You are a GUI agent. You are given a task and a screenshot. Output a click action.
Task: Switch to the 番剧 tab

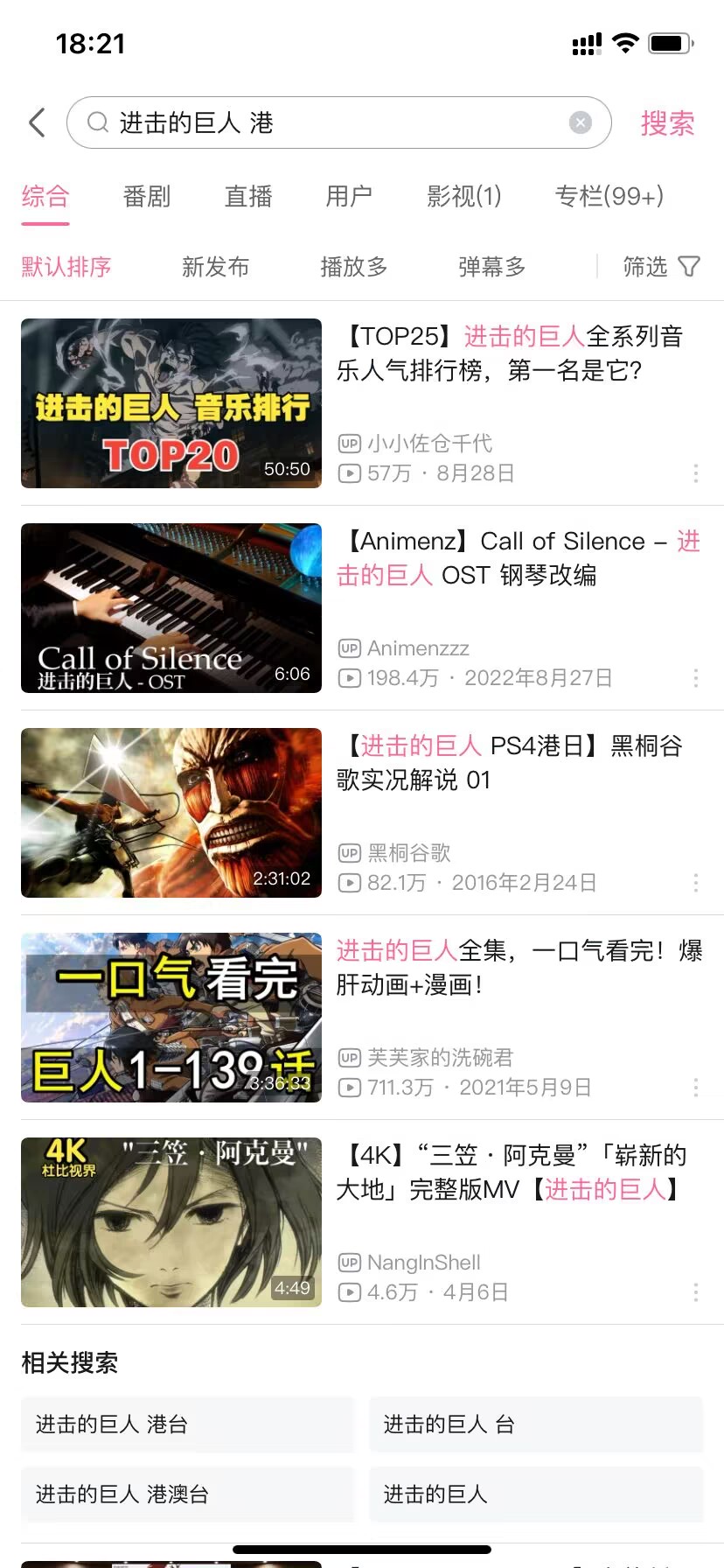[x=145, y=197]
